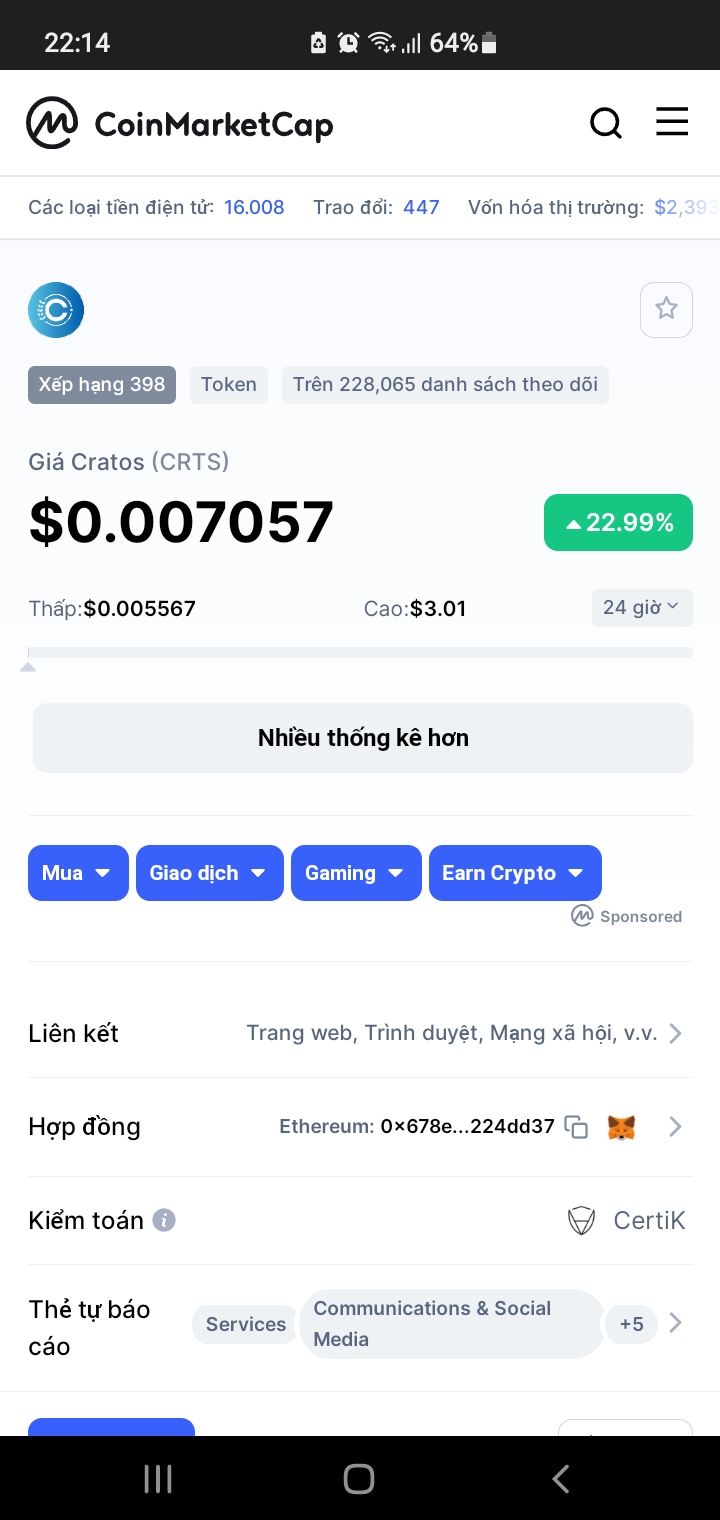Open the Liên kết row
Image resolution: width=720 pixels, height=1520 pixels.
coord(360,1033)
